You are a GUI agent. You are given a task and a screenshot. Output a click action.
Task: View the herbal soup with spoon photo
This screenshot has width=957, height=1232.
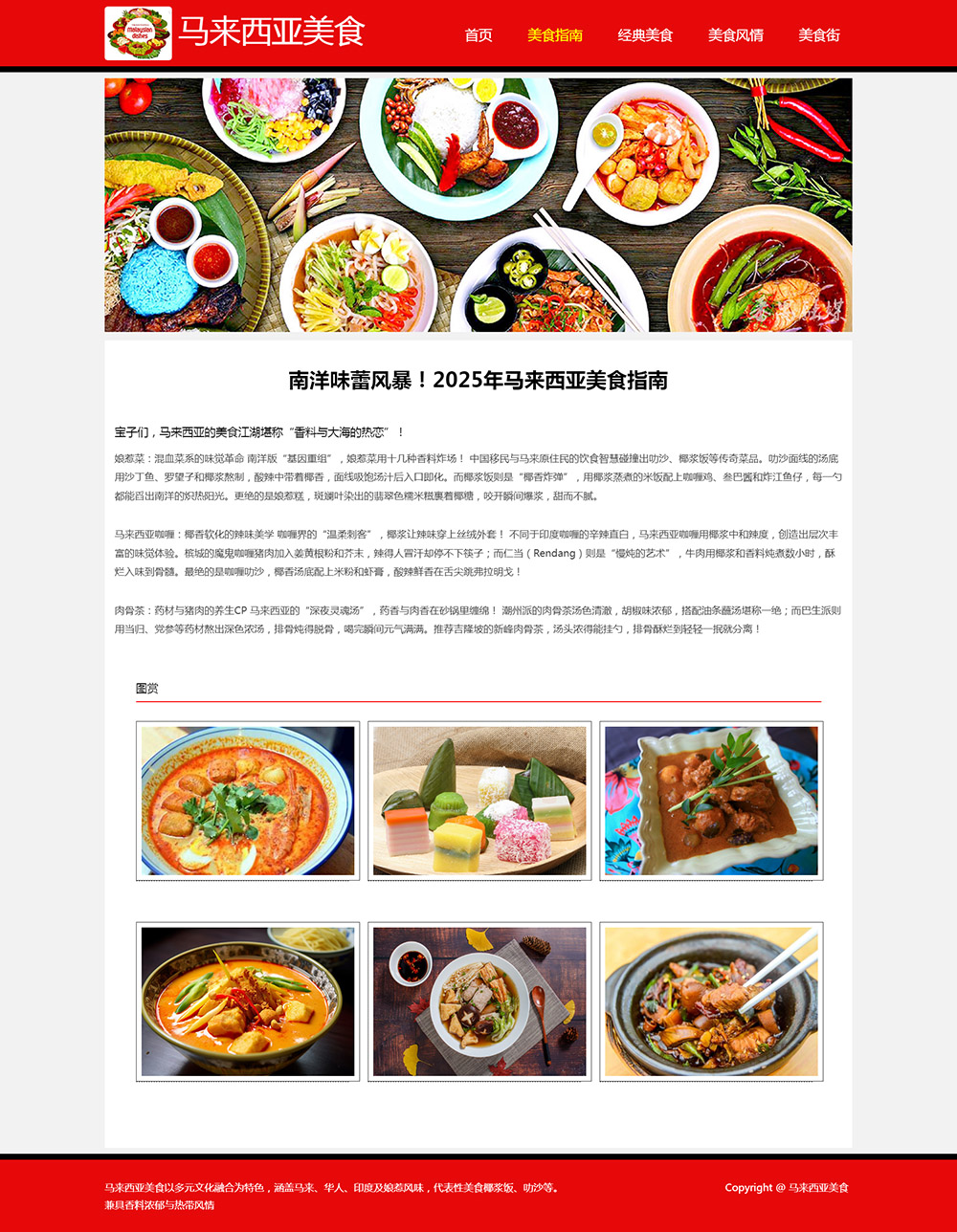point(479,1001)
